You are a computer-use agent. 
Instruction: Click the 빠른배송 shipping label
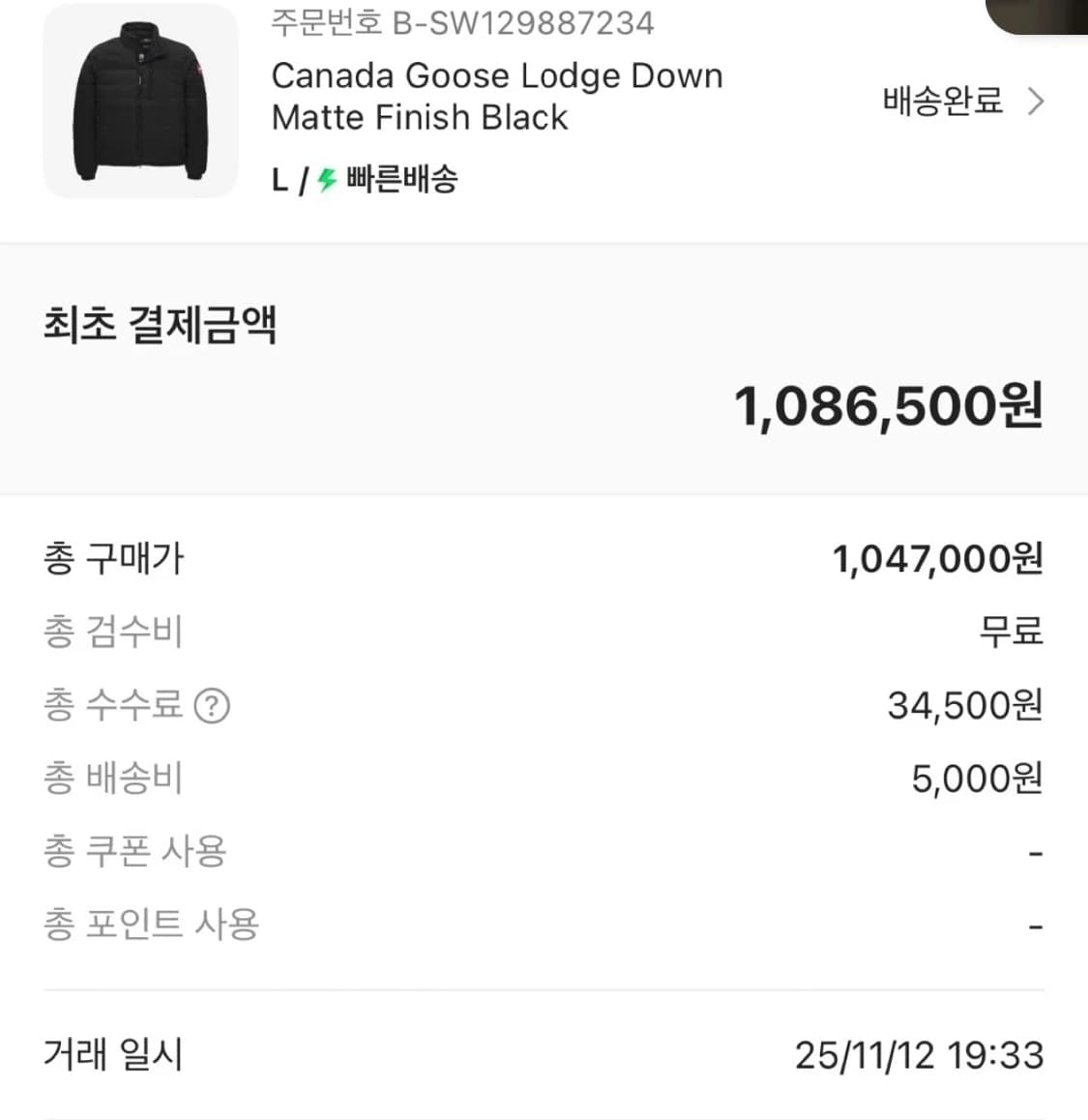399,180
